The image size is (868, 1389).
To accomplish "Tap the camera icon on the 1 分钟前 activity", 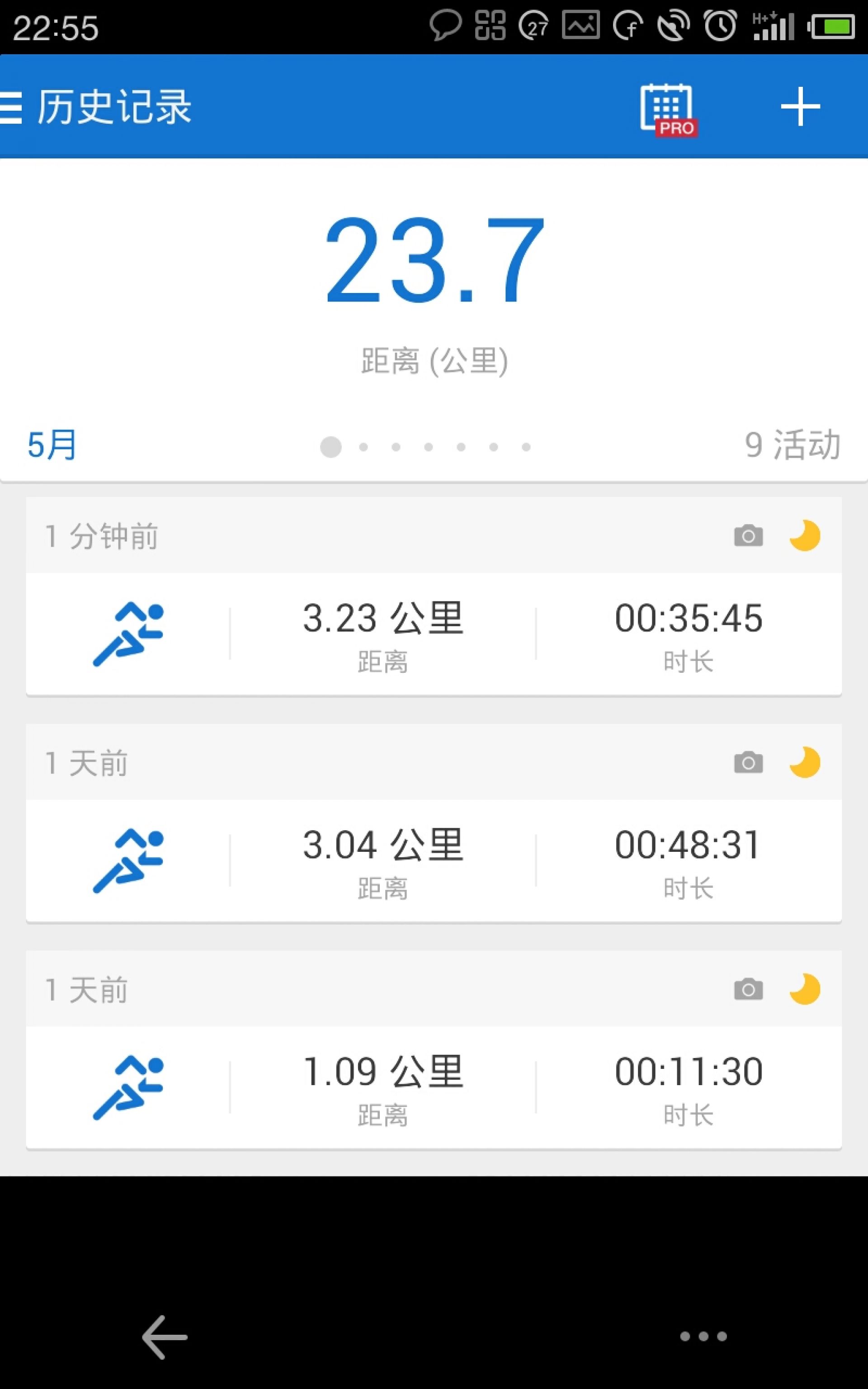I will (x=749, y=535).
